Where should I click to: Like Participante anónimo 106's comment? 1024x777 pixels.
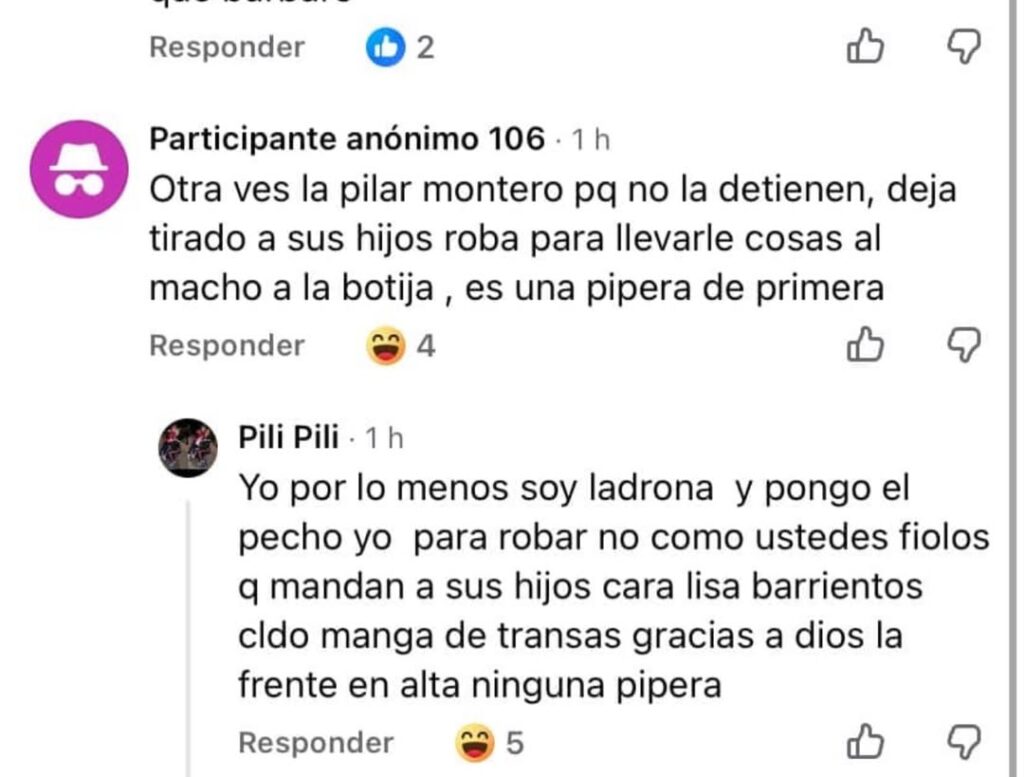click(865, 345)
